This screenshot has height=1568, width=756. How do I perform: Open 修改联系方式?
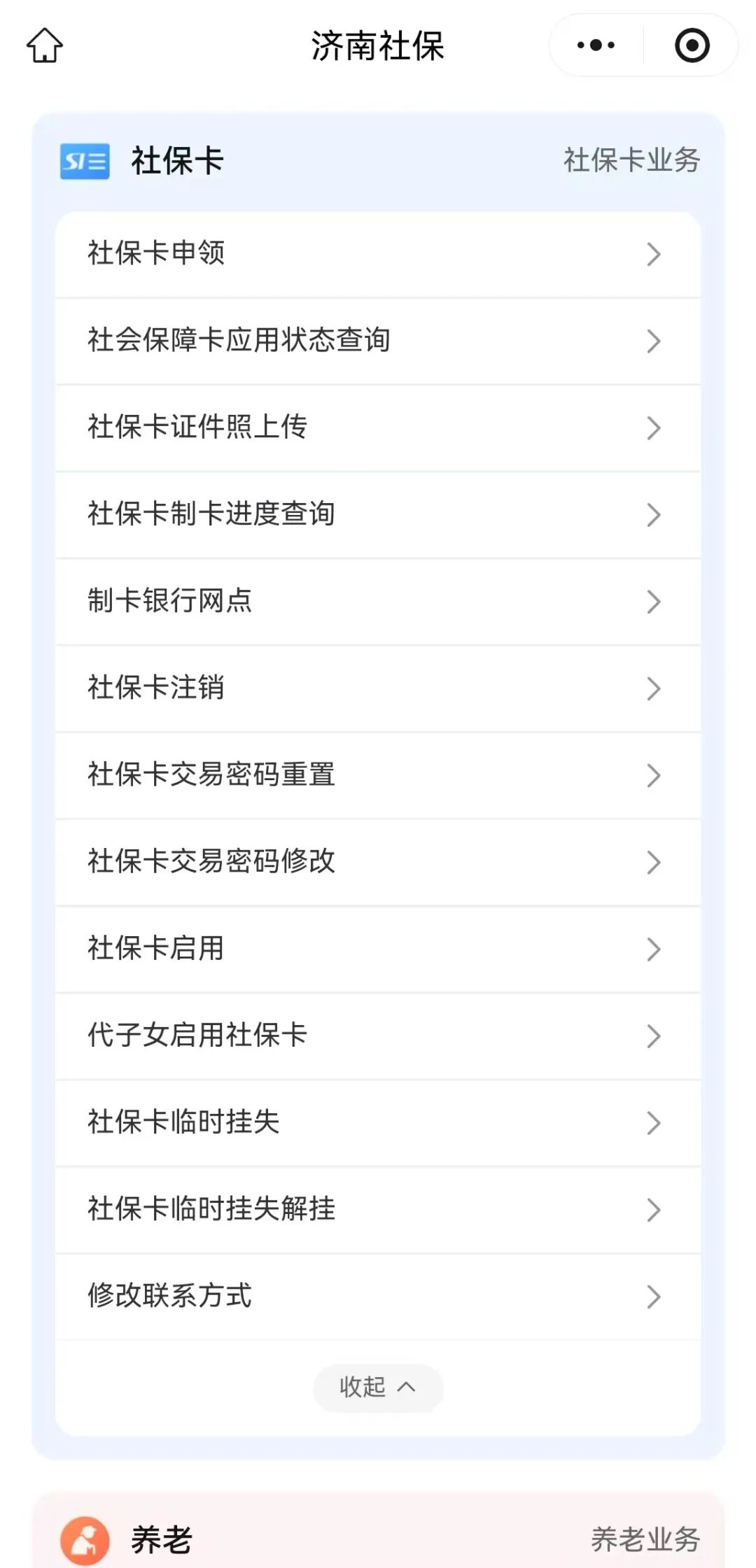click(378, 1296)
